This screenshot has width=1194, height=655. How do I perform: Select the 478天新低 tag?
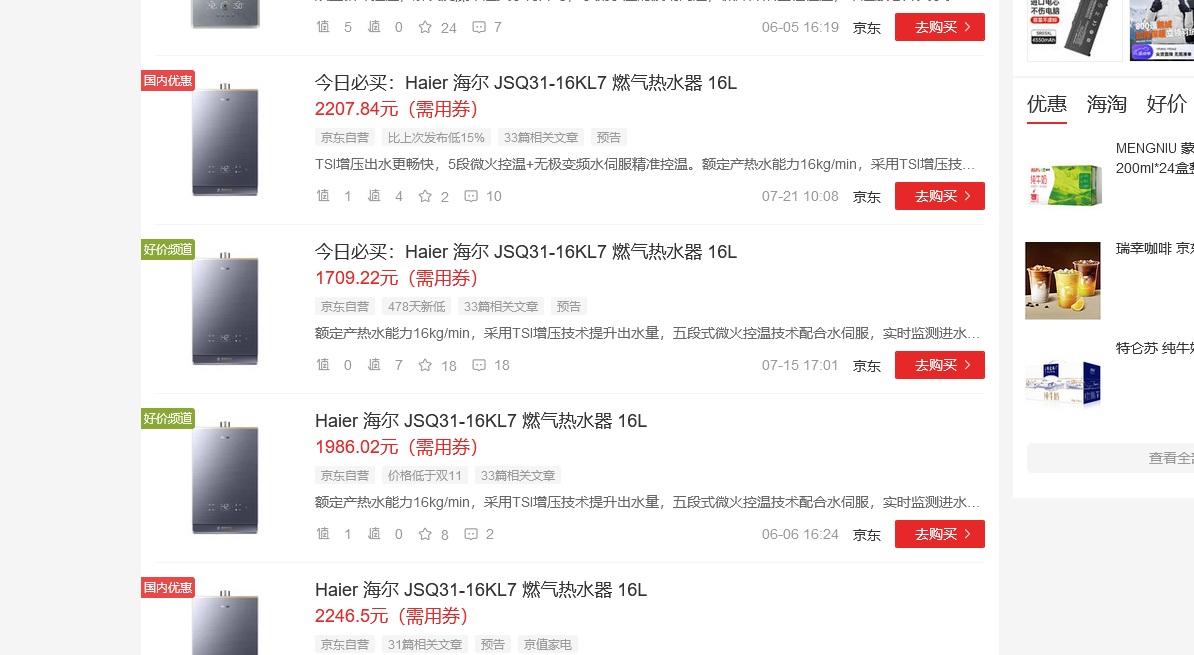click(x=417, y=307)
